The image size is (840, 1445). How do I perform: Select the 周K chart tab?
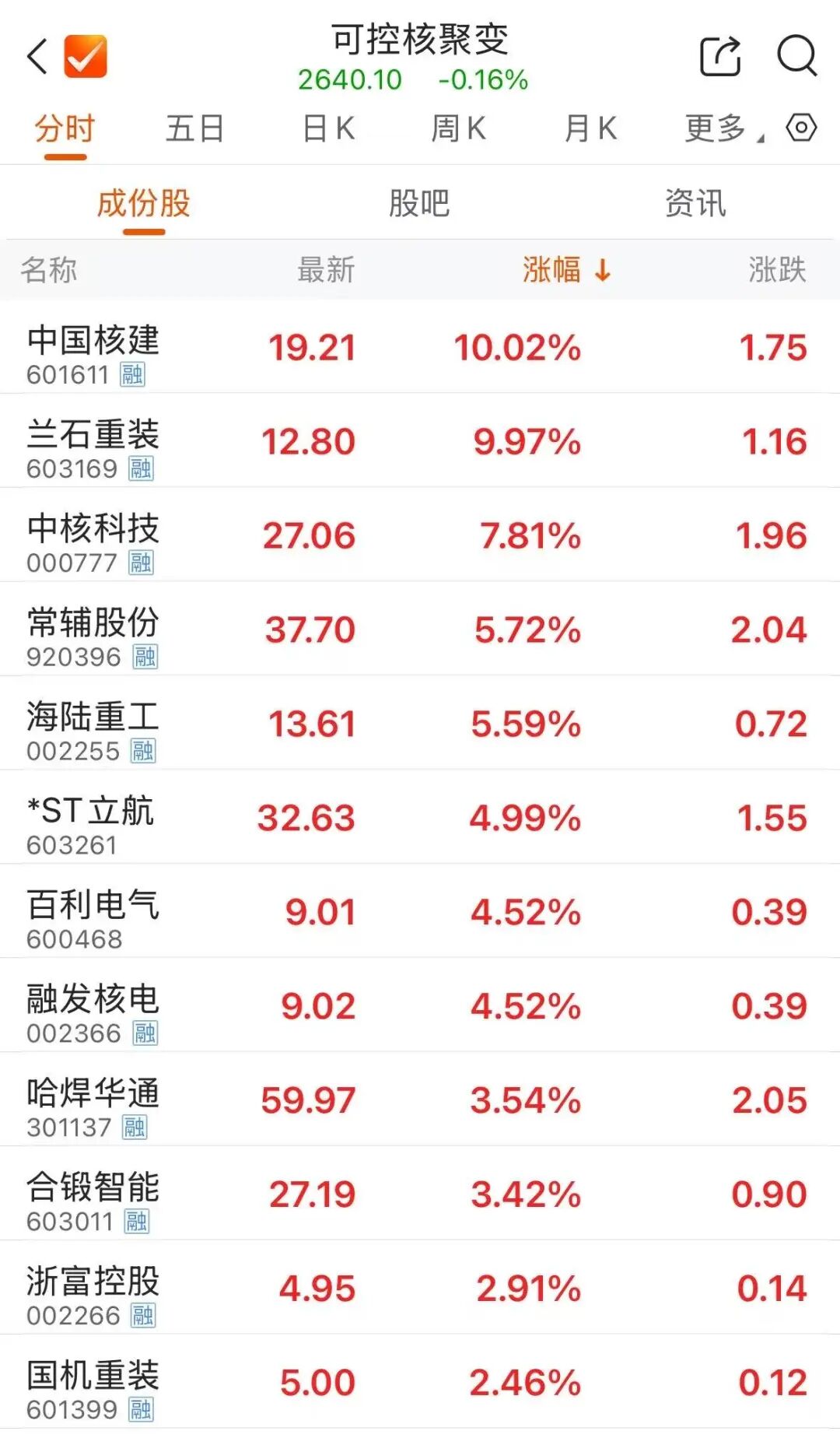coord(459,128)
